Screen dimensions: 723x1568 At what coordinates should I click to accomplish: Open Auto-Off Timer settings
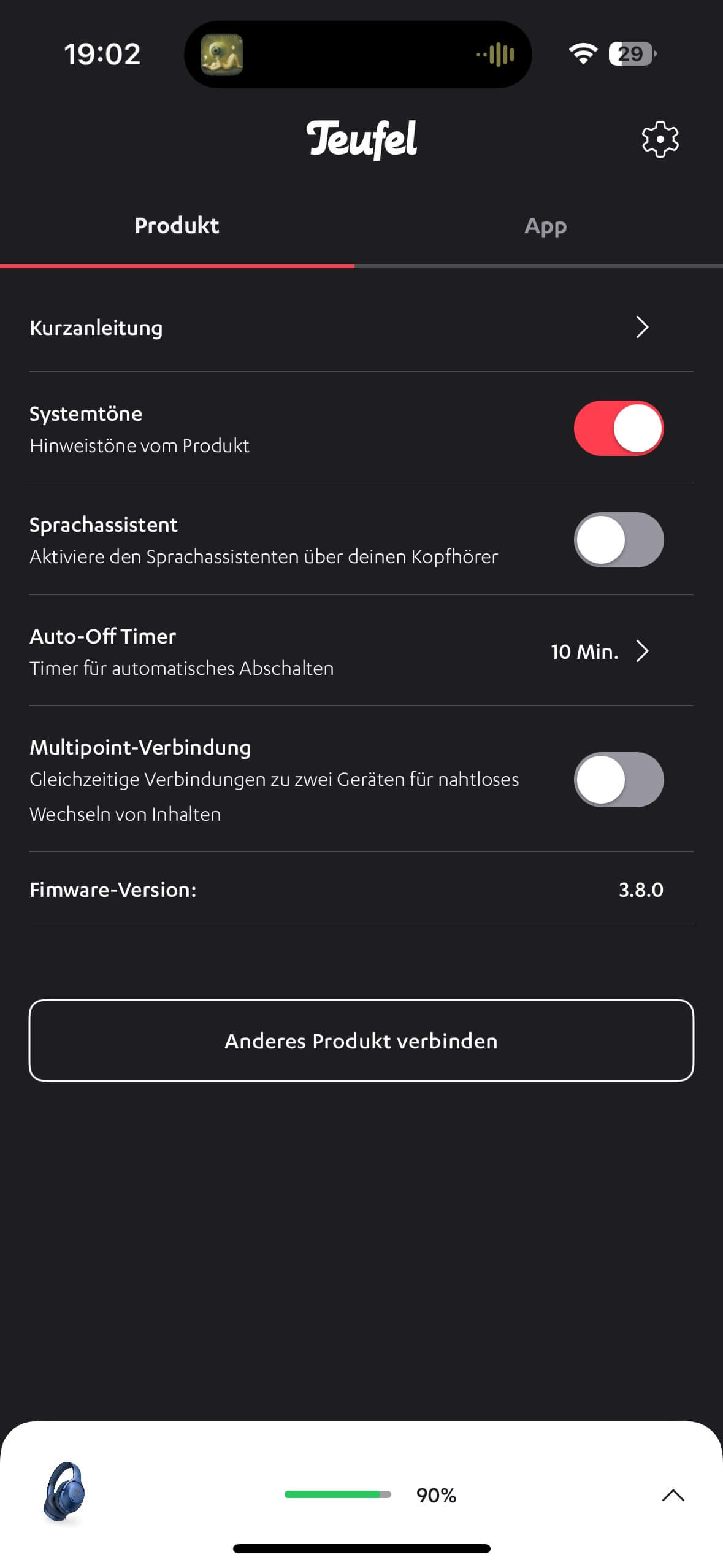(x=361, y=651)
